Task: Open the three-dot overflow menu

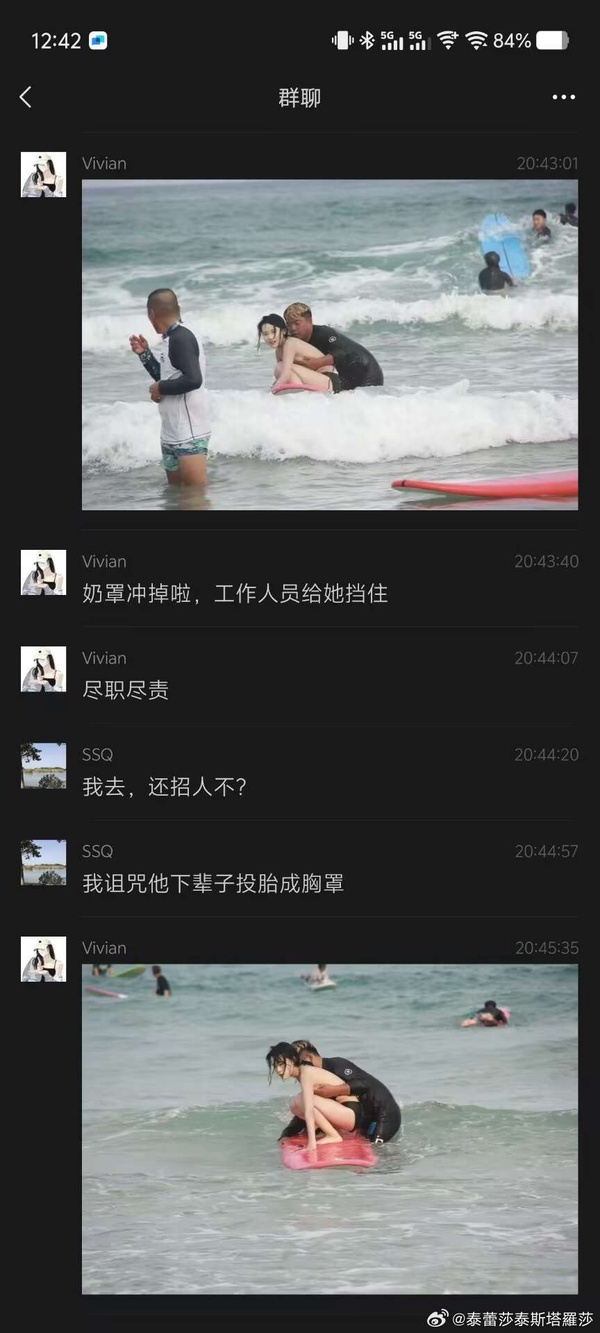Action: (x=564, y=97)
